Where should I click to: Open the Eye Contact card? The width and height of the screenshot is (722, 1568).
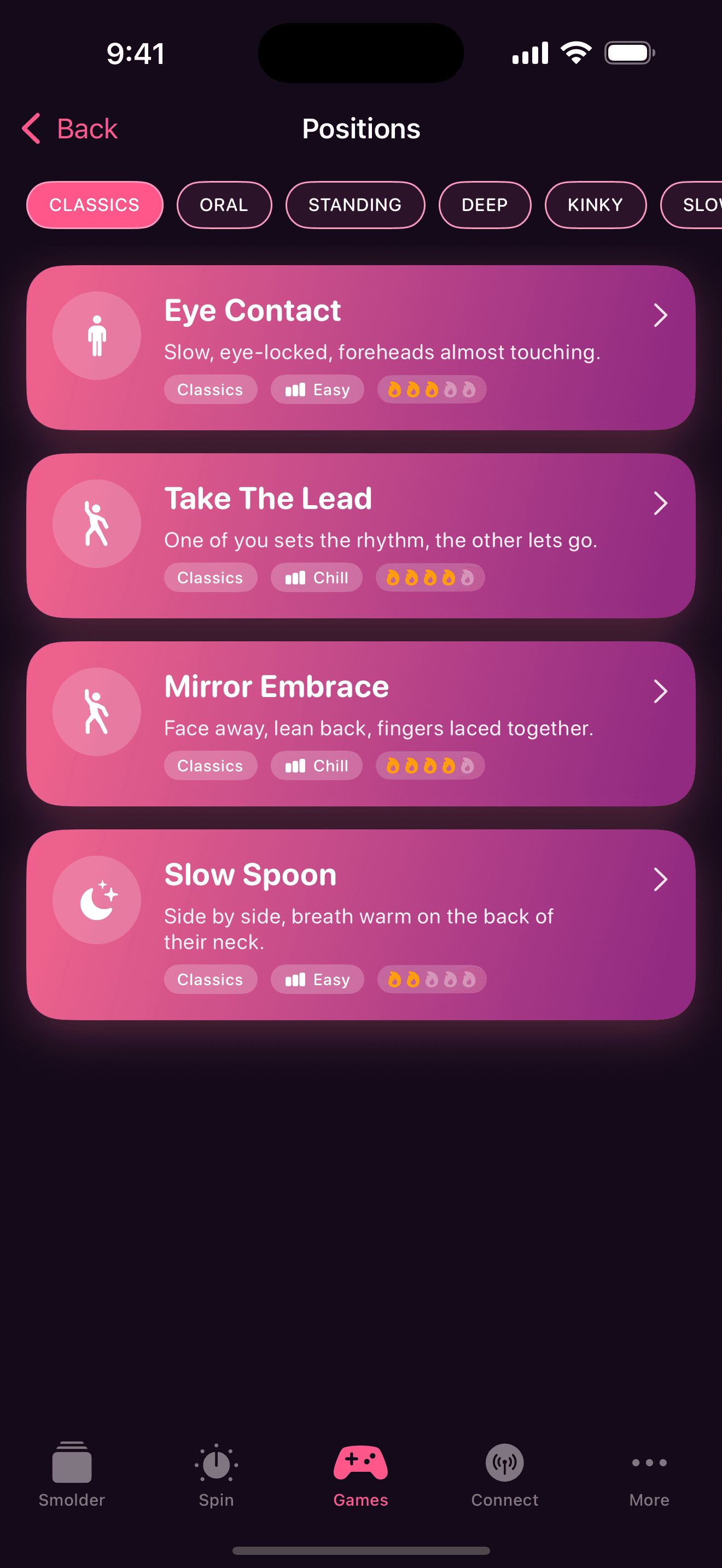tap(360, 348)
